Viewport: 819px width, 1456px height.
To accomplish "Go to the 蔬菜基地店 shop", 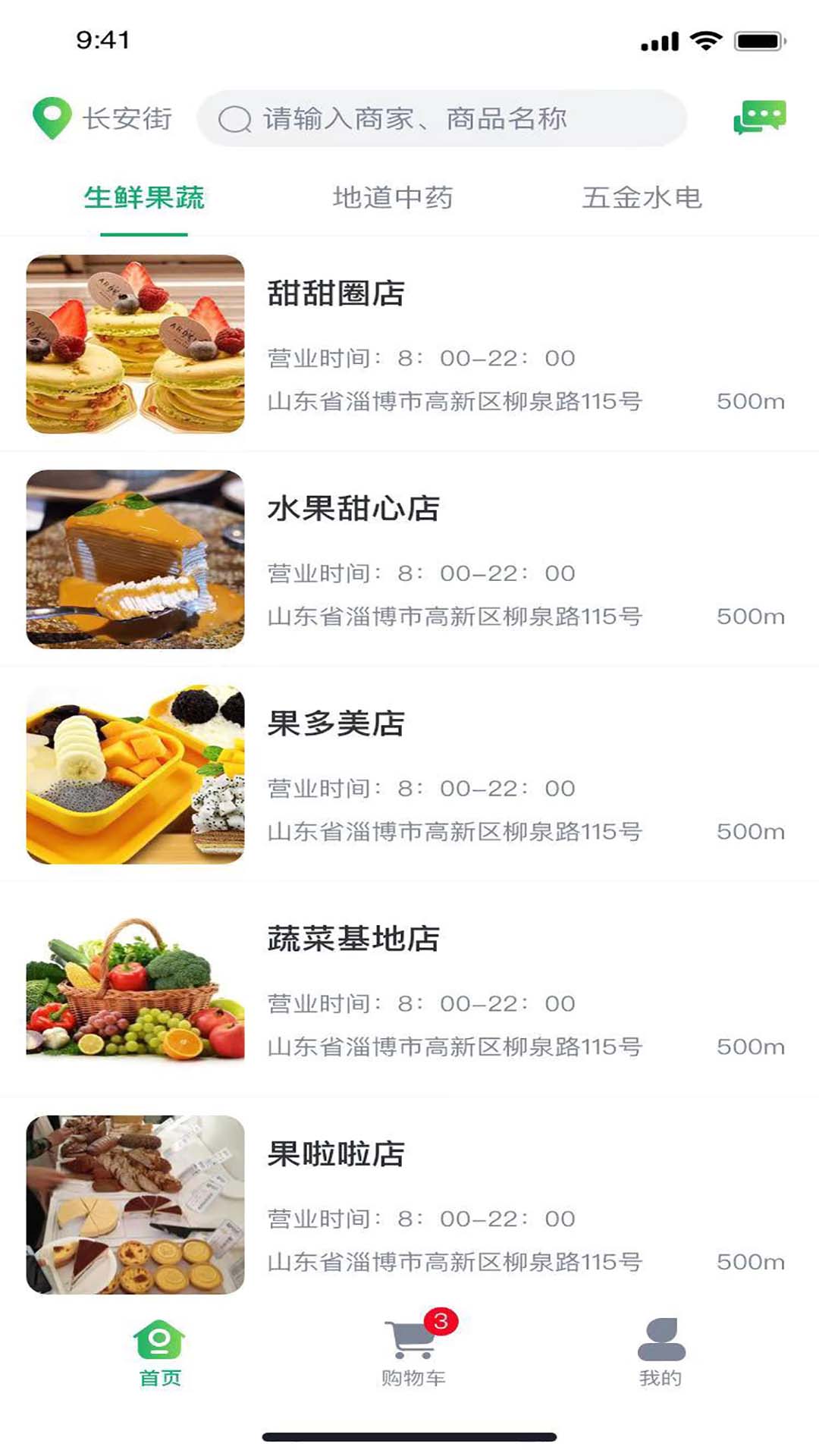I will pyautogui.click(x=409, y=990).
